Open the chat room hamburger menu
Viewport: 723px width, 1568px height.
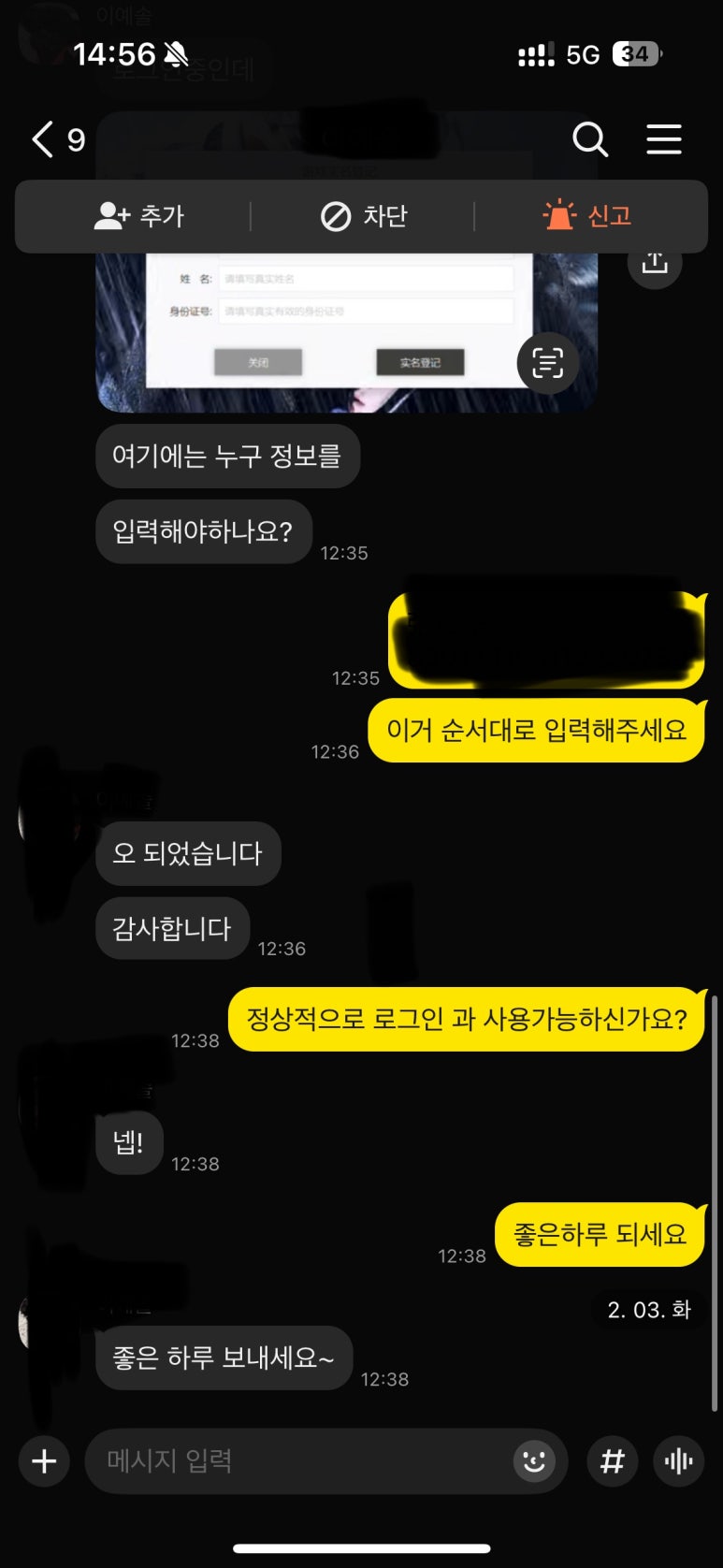pos(663,140)
